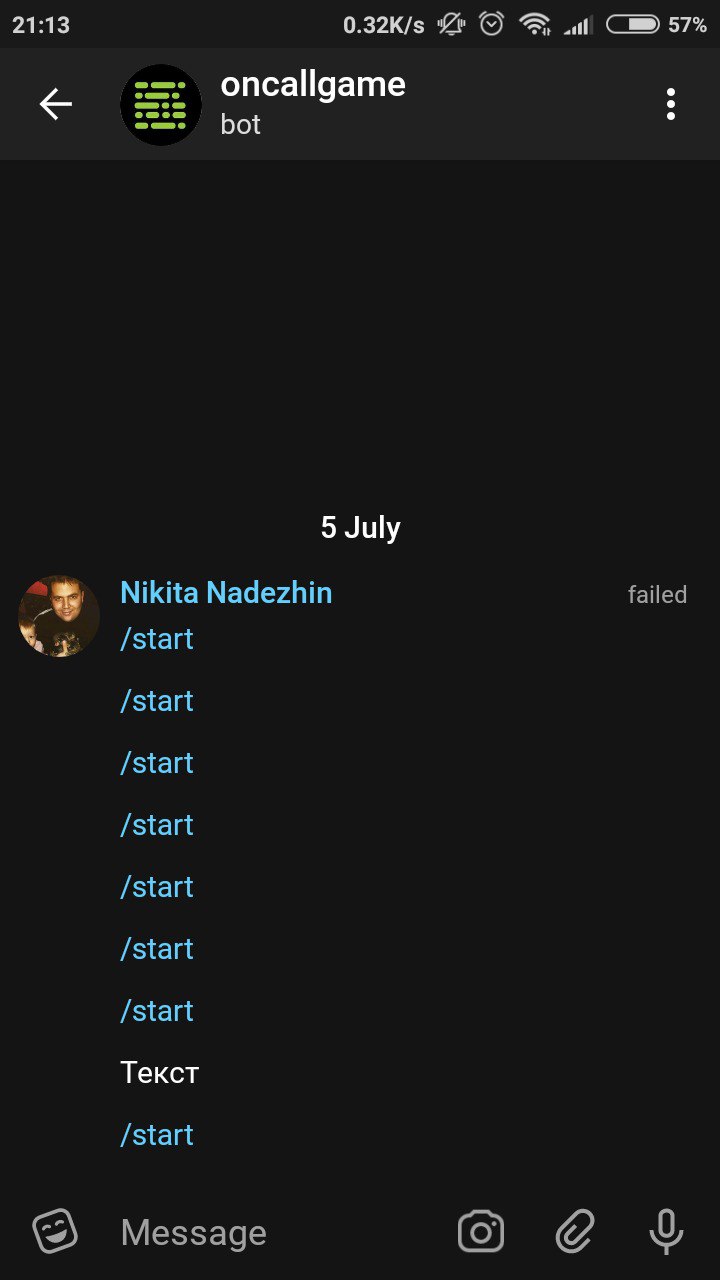Open the sticker and emoji panel

click(x=55, y=1231)
